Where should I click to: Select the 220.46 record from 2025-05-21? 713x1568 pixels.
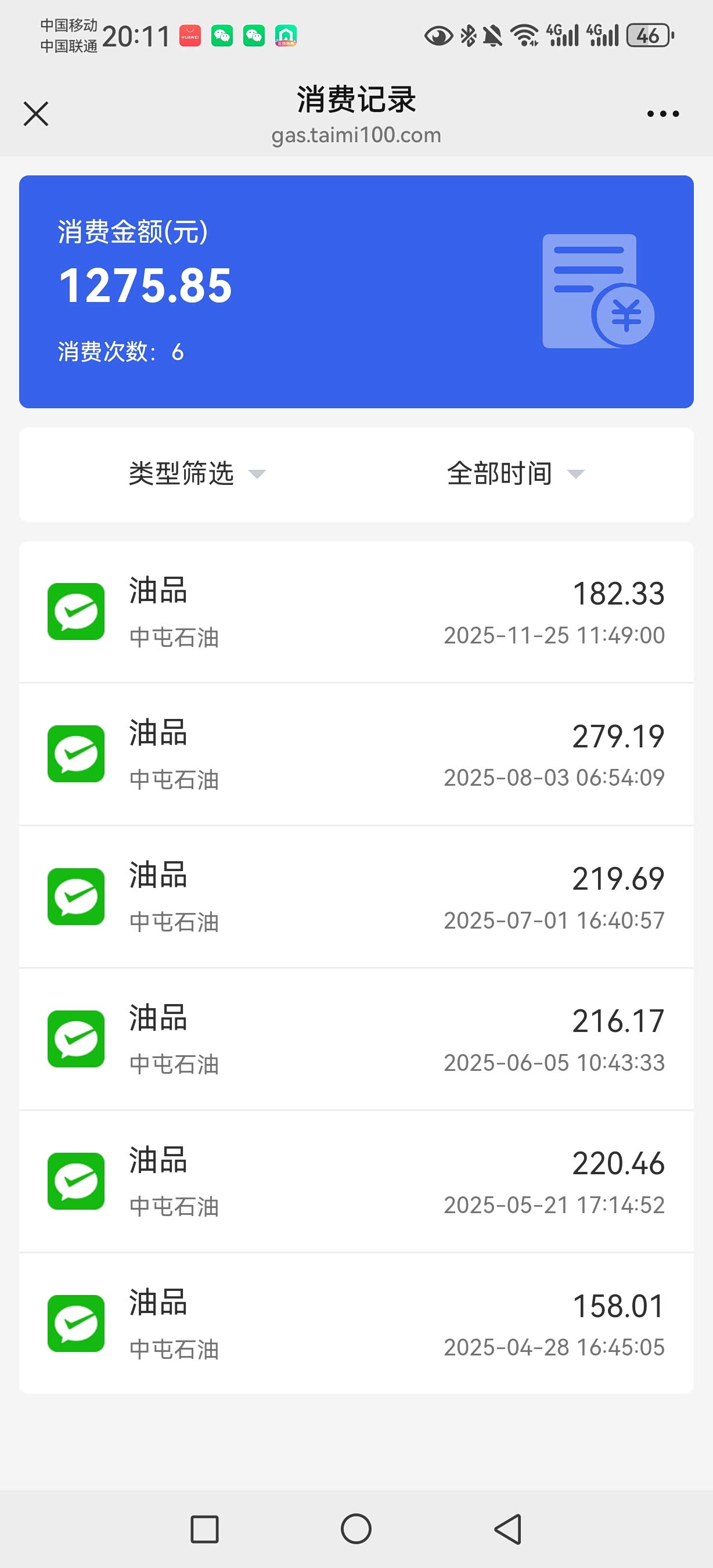tap(356, 1181)
